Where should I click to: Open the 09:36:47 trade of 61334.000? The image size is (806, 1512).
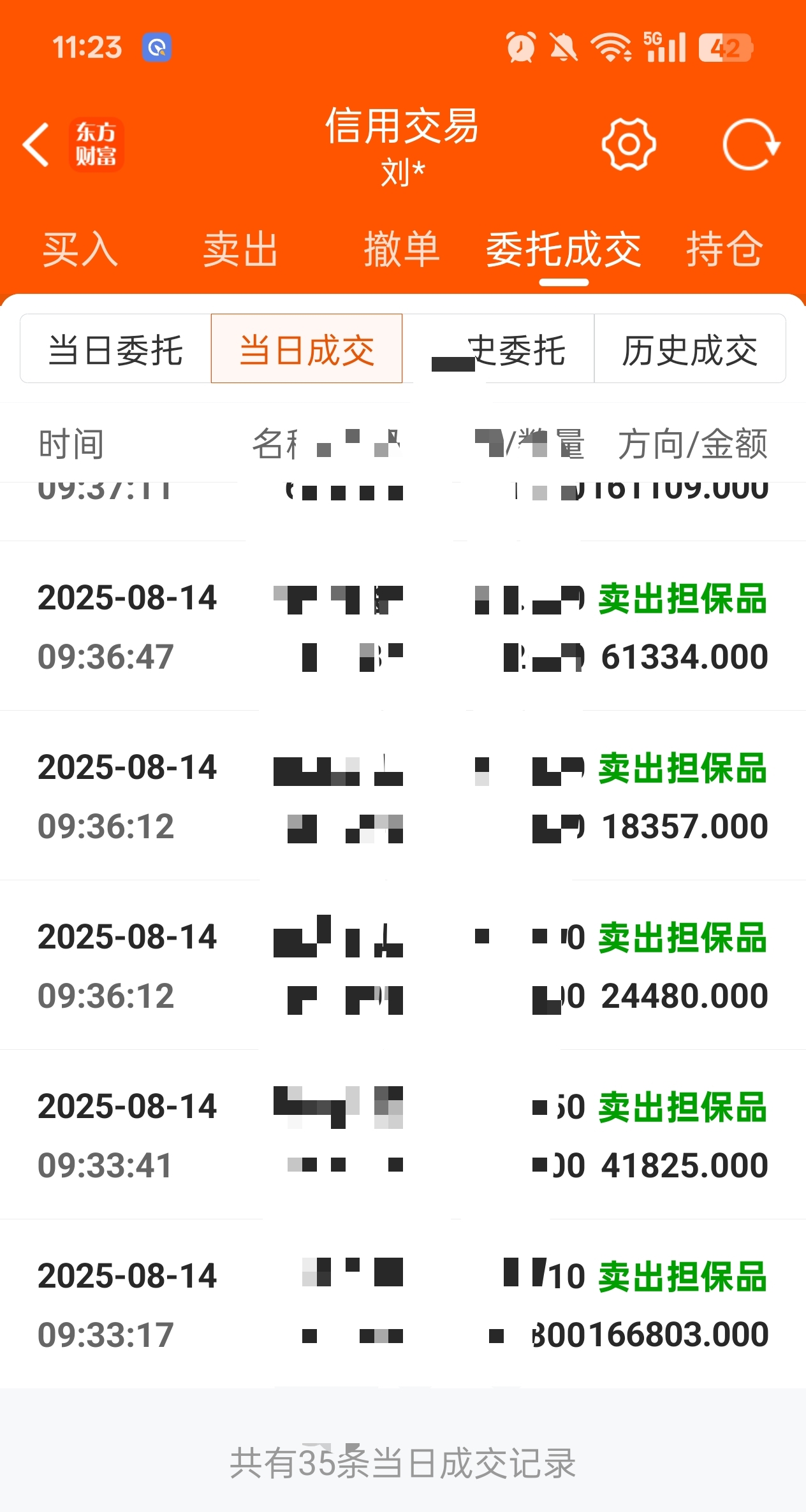click(x=403, y=626)
